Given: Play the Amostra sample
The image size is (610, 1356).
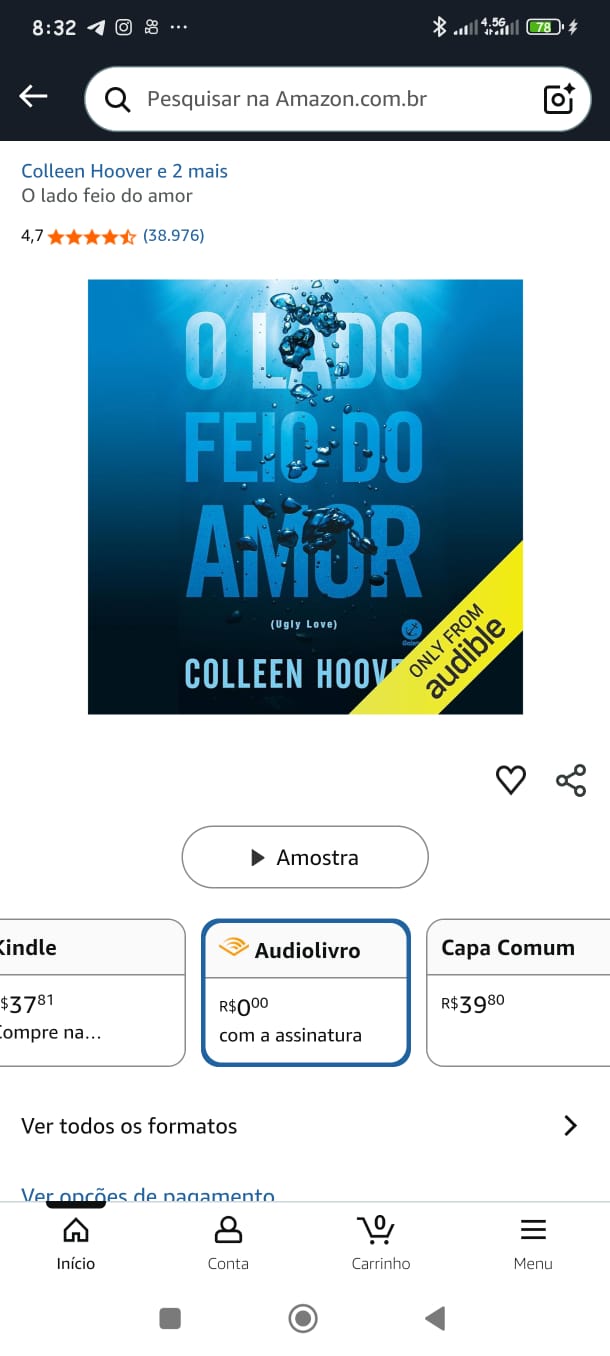Looking at the screenshot, I should tap(305, 857).
